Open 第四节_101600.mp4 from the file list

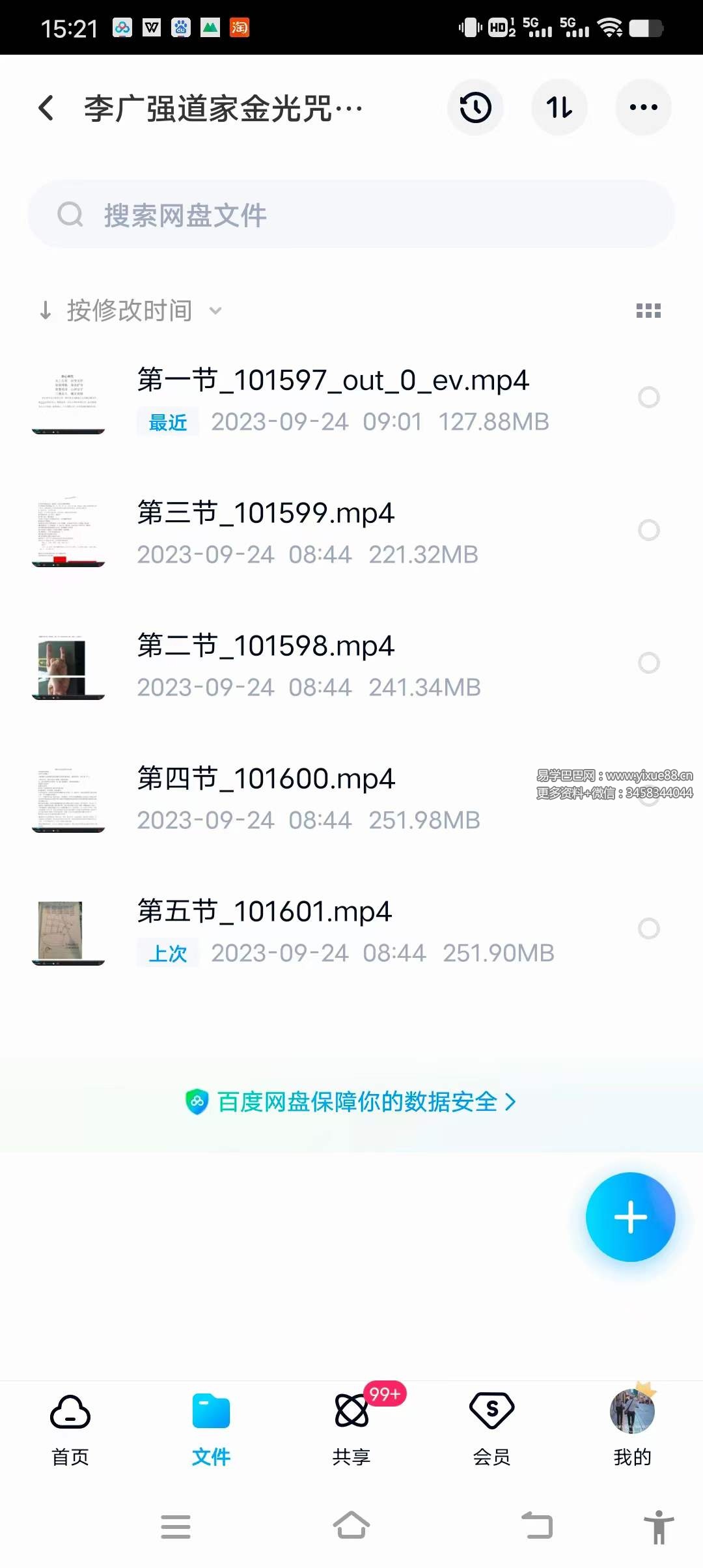click(266, 779)
